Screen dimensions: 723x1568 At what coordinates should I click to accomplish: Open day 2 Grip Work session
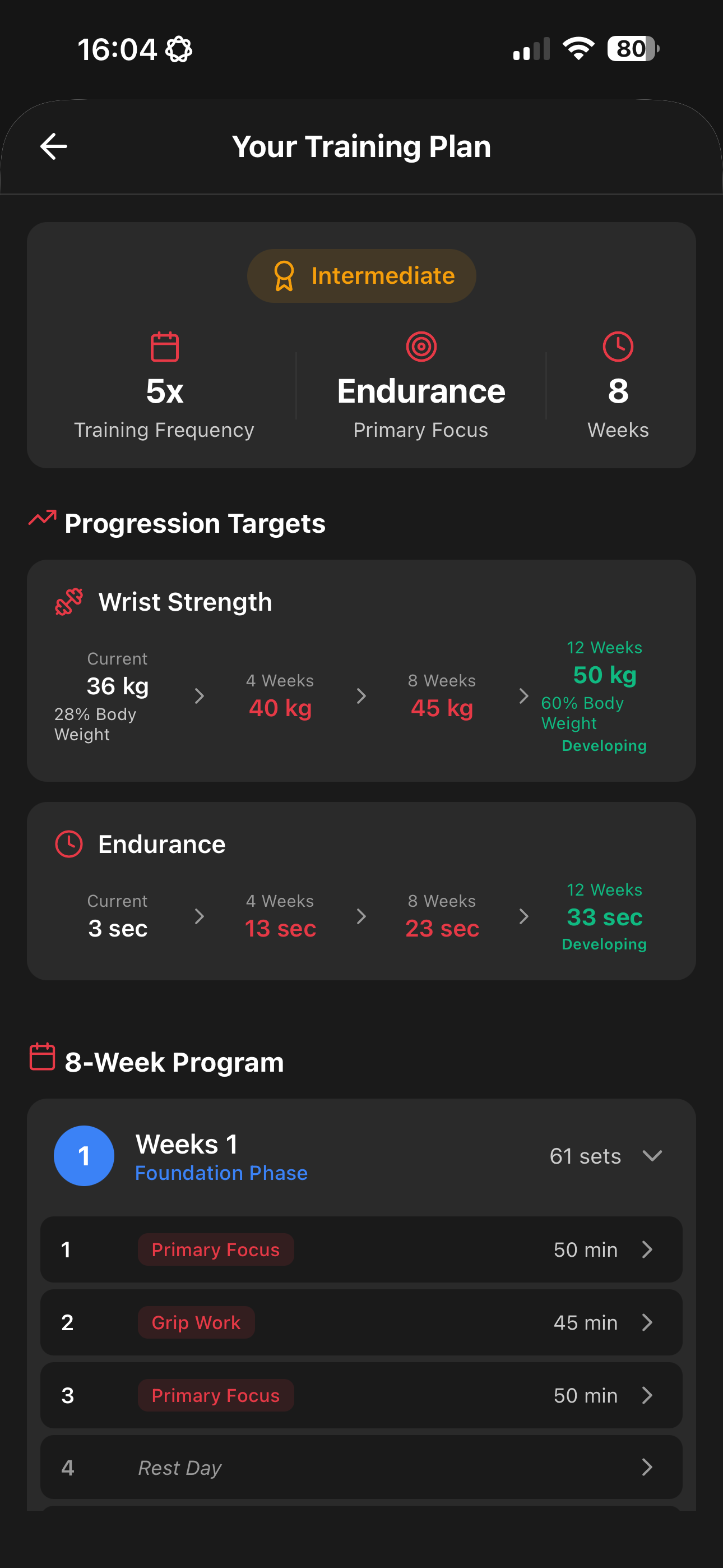point(361,1322)
